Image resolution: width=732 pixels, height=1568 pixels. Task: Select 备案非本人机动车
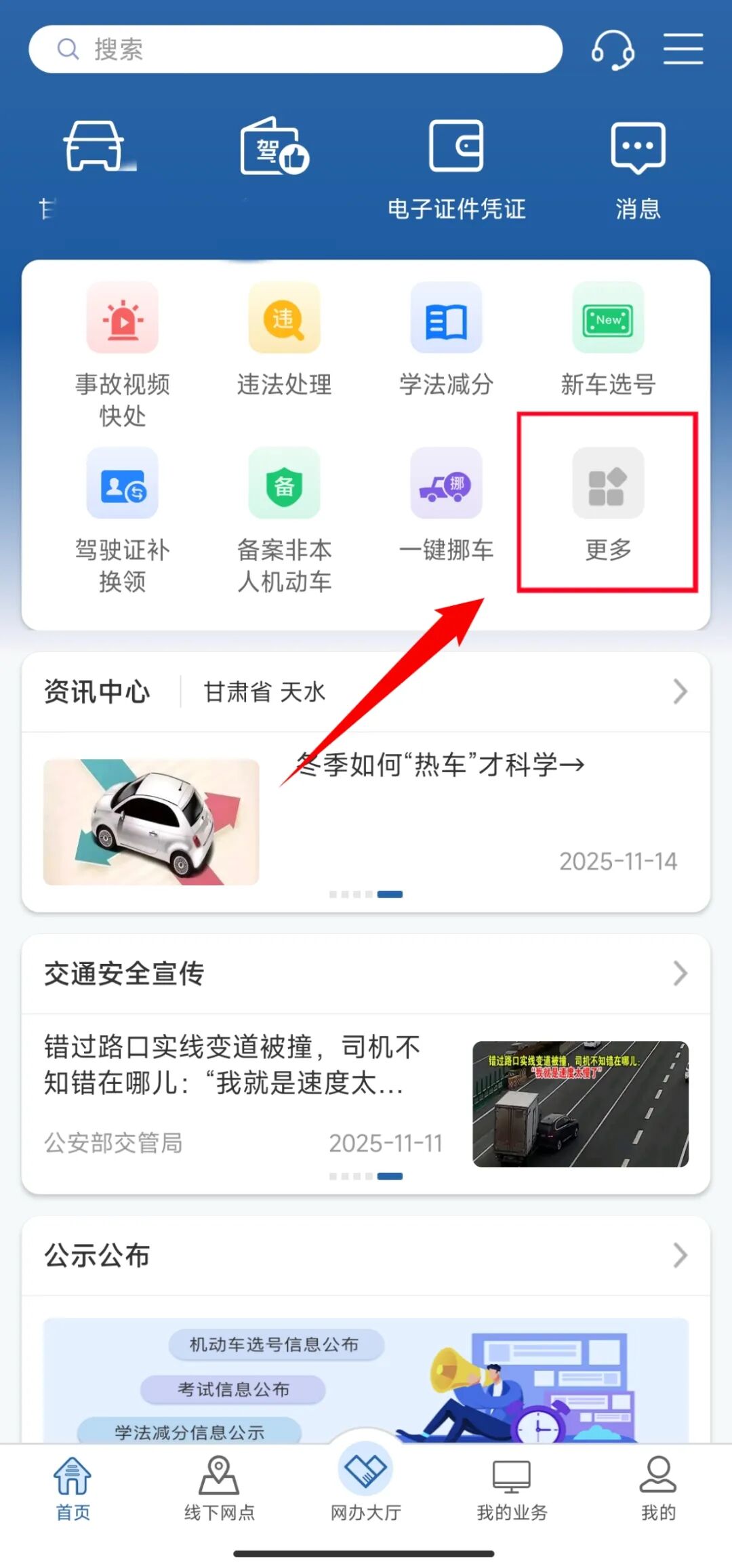[x=284, y=519]
